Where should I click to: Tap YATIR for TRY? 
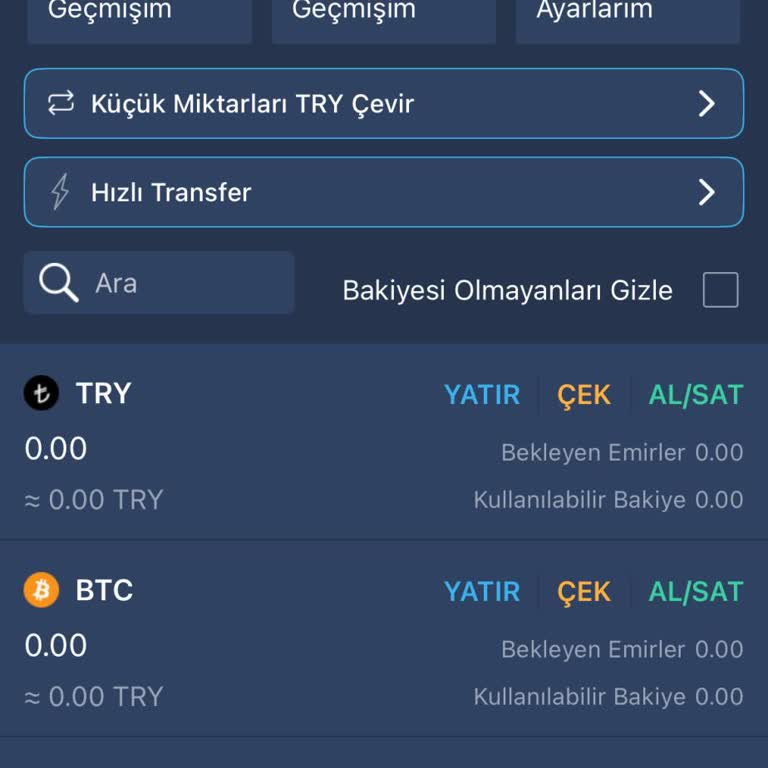pos(482,395)
